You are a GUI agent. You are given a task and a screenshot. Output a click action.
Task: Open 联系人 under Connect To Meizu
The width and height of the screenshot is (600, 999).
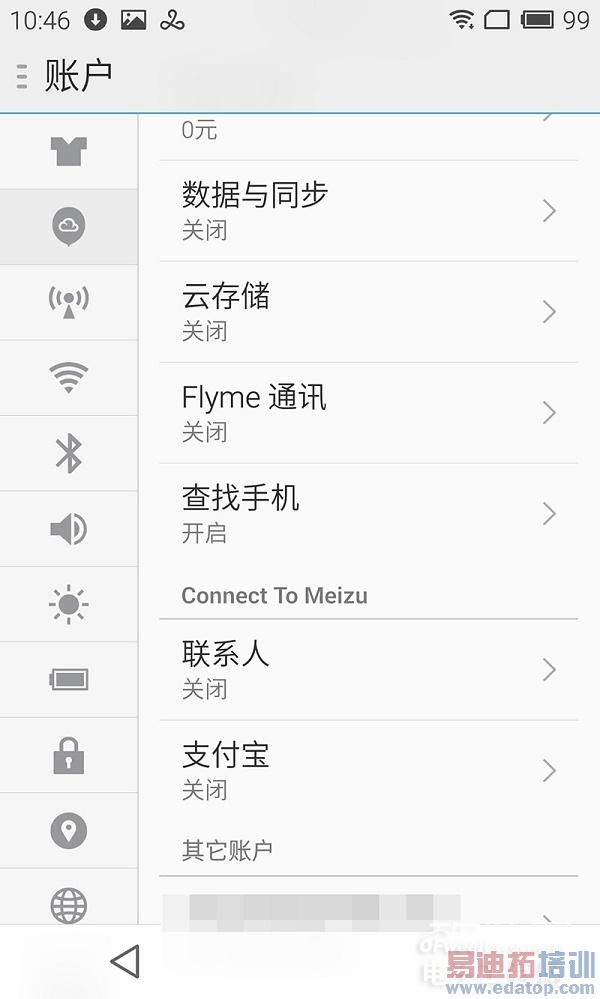368,670
